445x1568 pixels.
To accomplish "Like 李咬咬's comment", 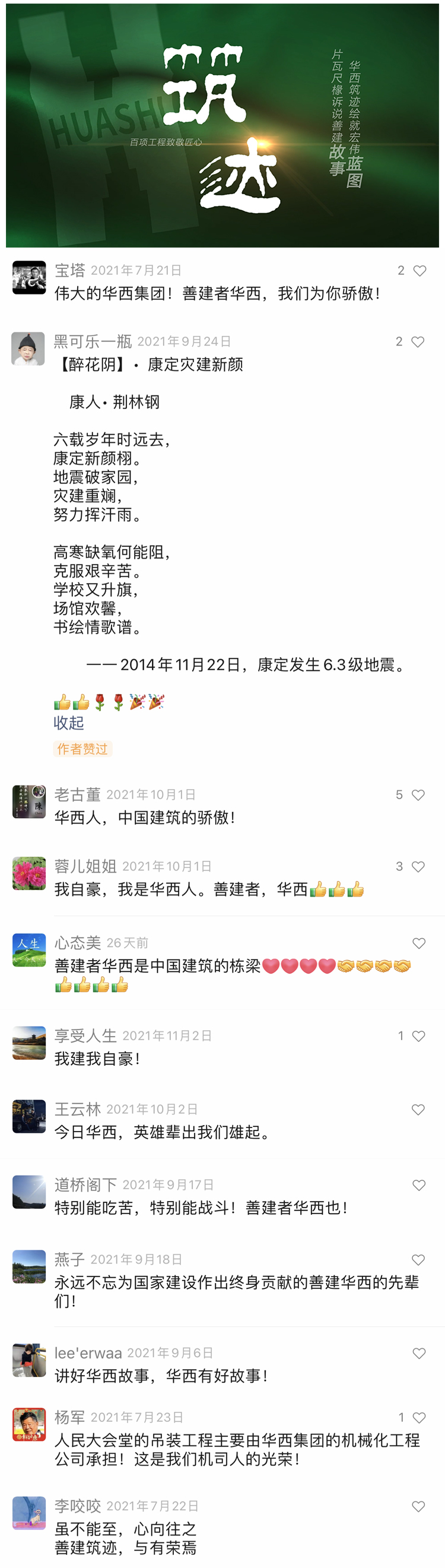I will coord(418,1506).
